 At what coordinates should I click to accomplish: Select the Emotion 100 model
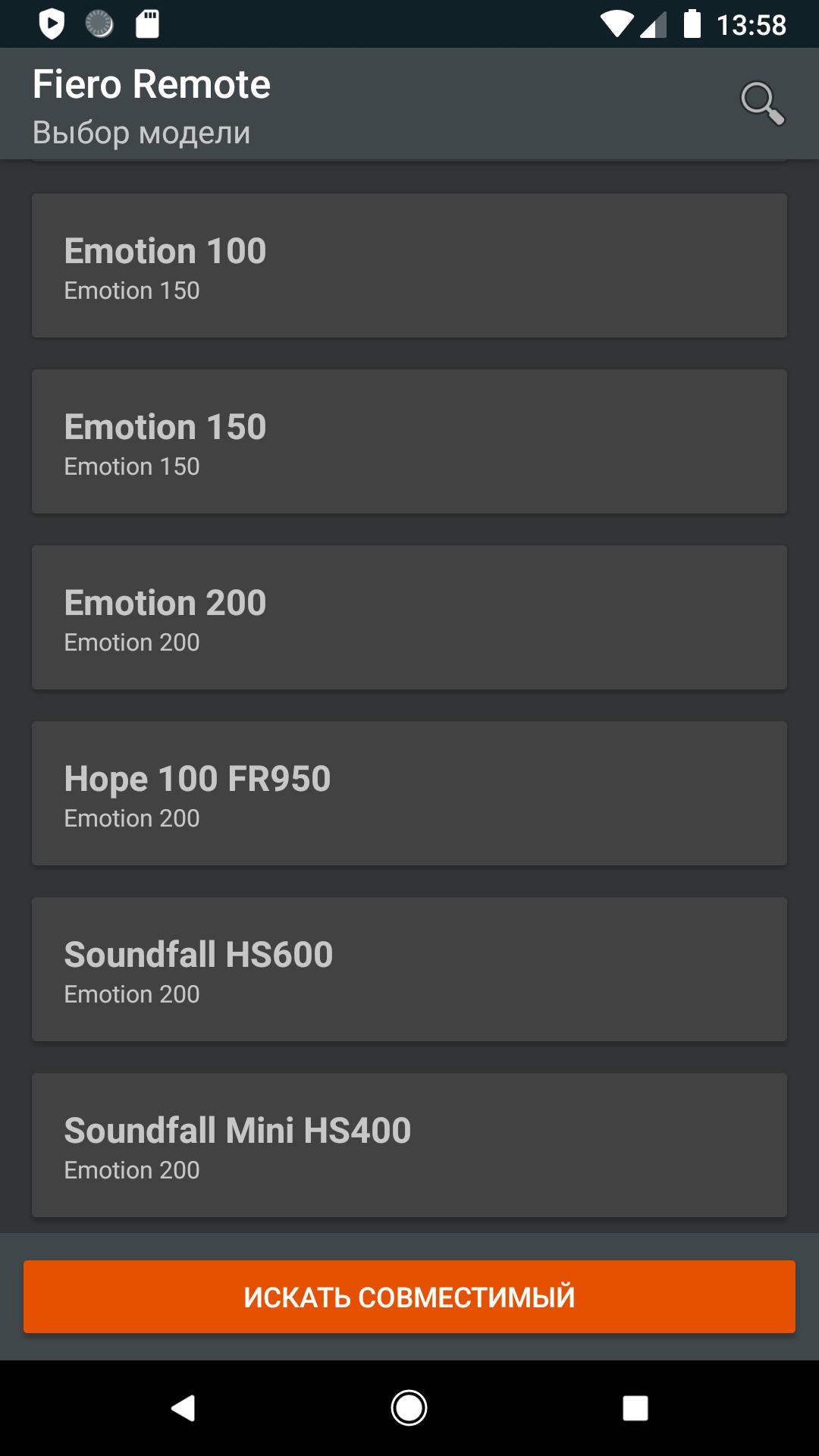(409, 265)
